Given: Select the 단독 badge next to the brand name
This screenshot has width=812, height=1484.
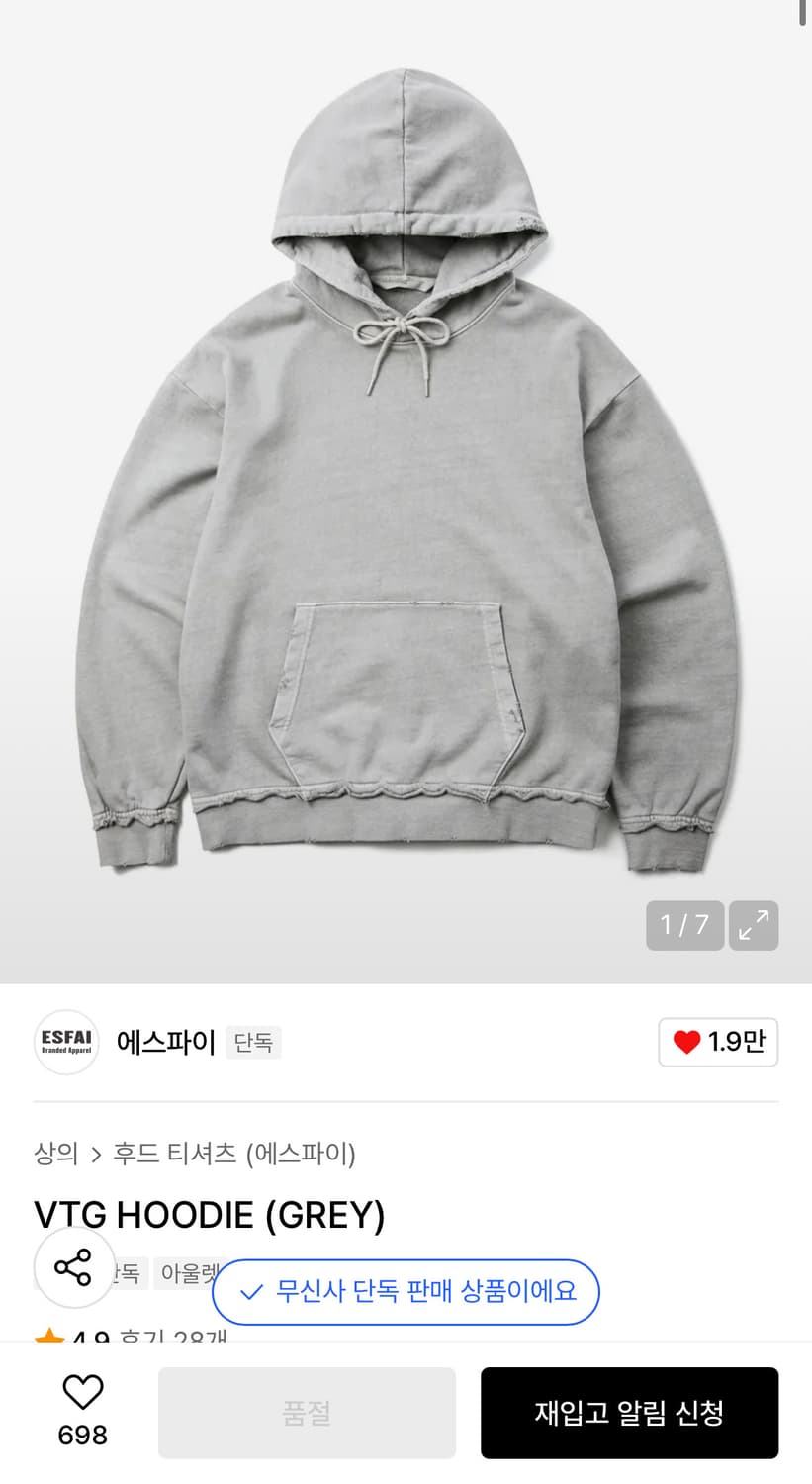Looking at the screenshot, I should [x=253, y=1042].
